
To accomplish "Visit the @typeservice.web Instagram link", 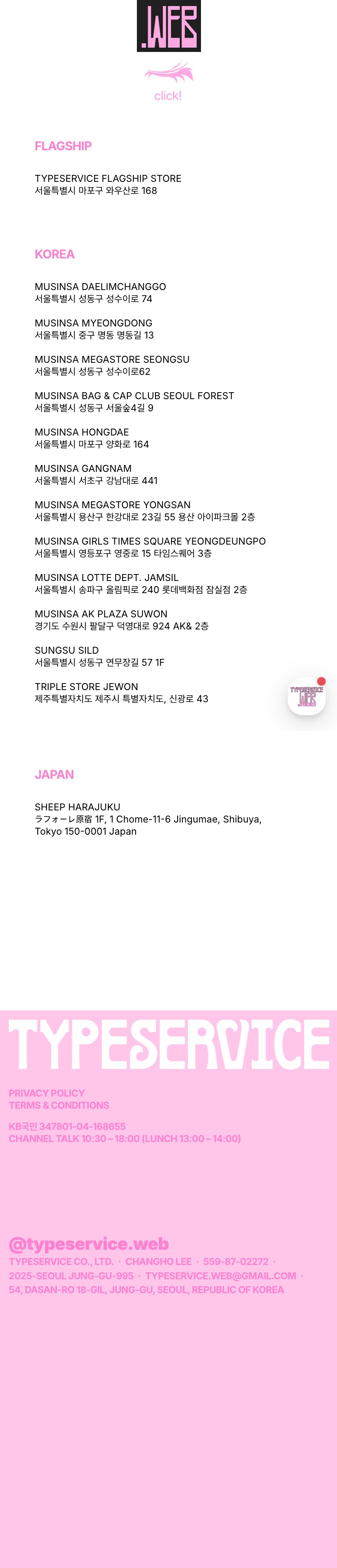I will coord(89,1244).
